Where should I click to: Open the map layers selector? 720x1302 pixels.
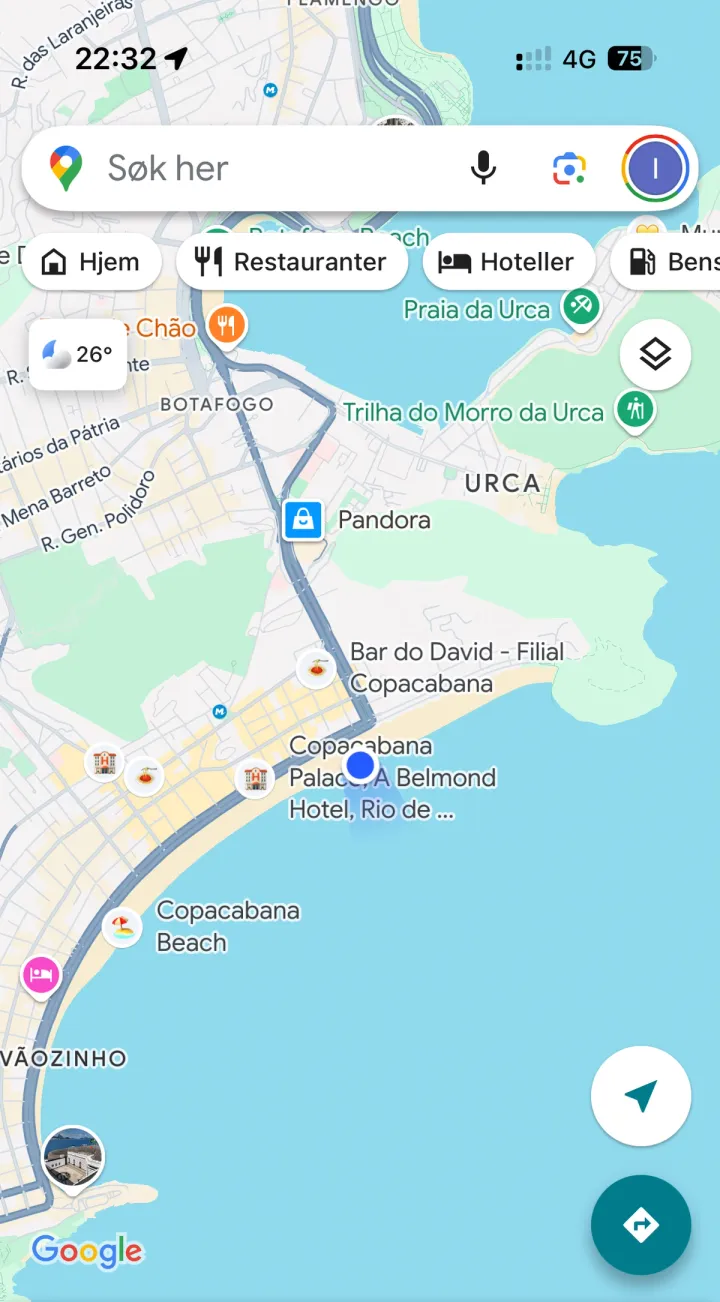pyautogui.click(x=655, y=354)
